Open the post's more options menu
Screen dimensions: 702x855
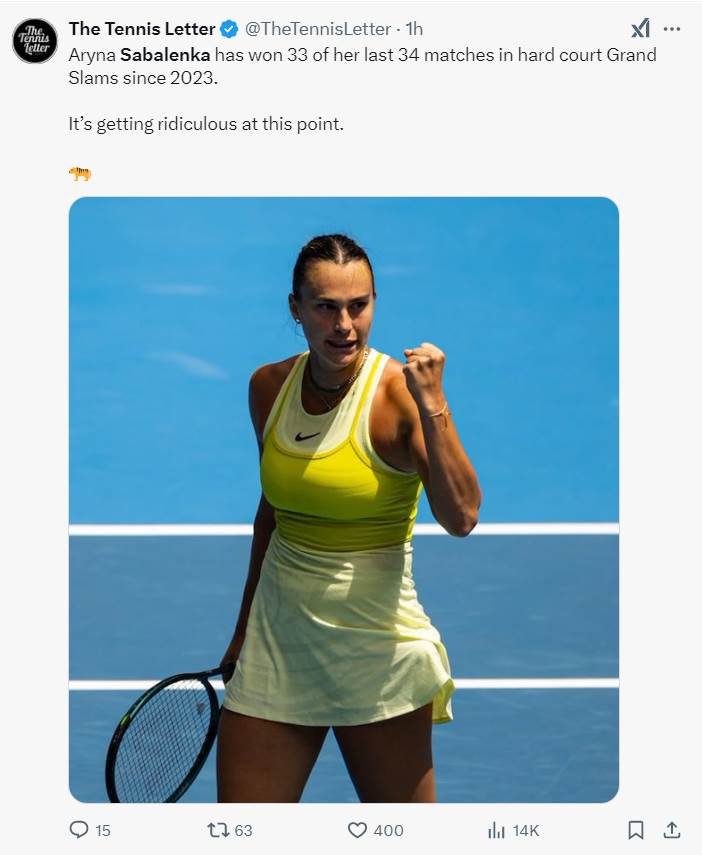(x=672, y=29)
